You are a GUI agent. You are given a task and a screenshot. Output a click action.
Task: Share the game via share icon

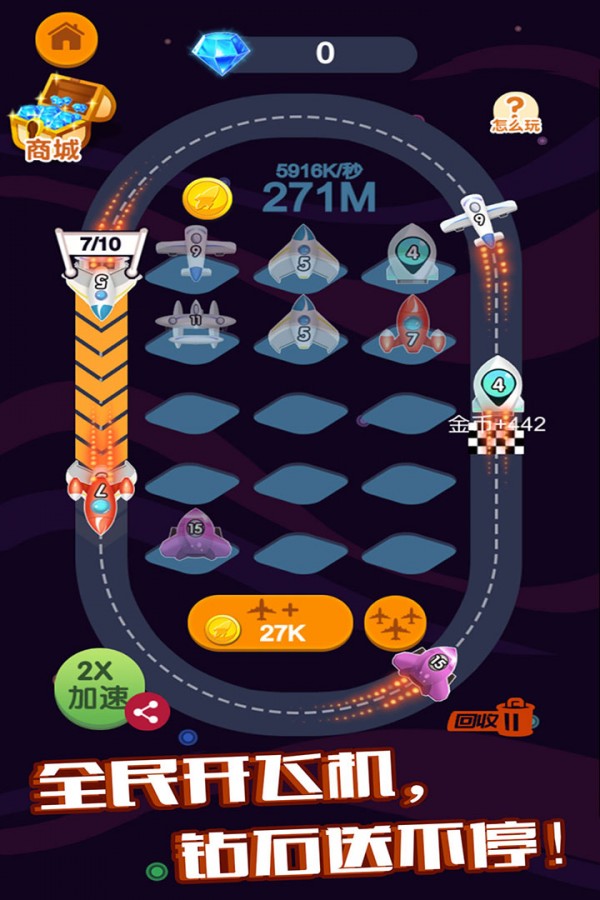click(x=148, y=710)
